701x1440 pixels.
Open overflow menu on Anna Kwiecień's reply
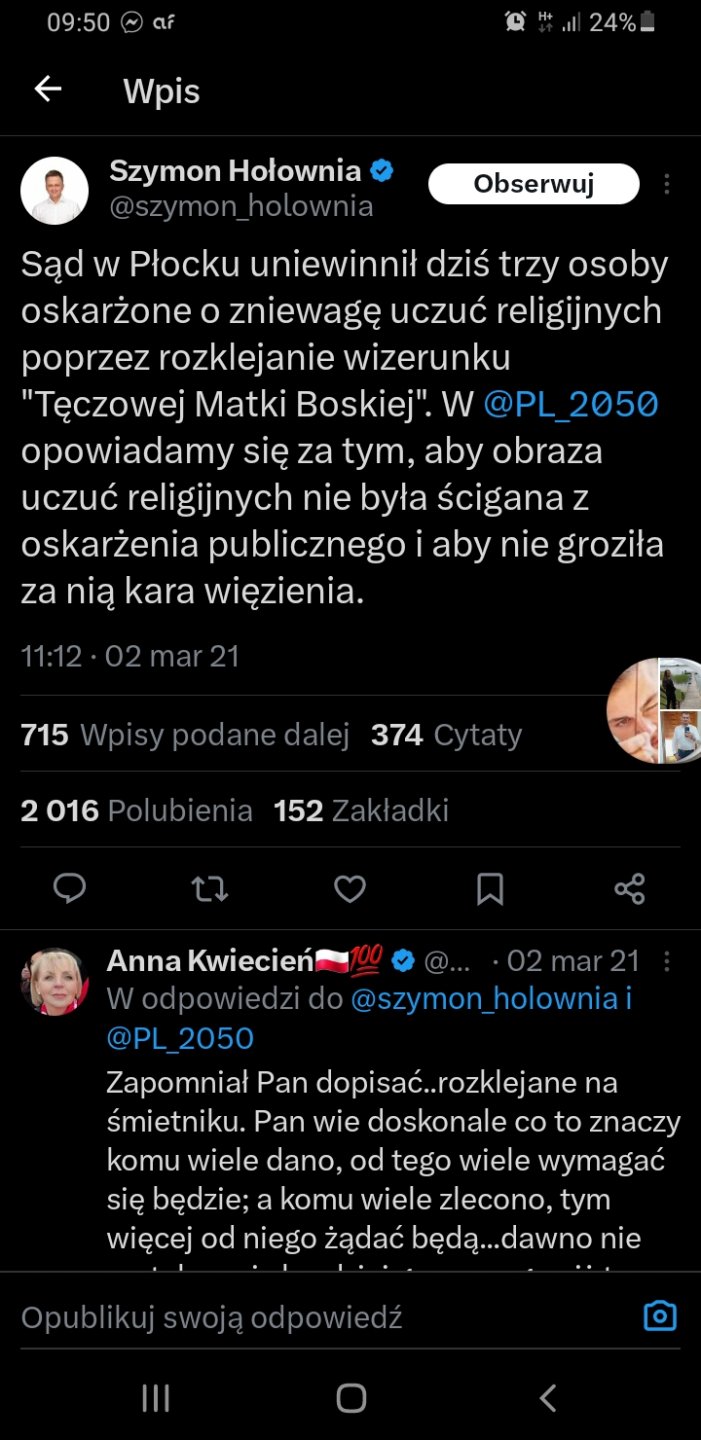pyautogui.click(x=666, y=962)
